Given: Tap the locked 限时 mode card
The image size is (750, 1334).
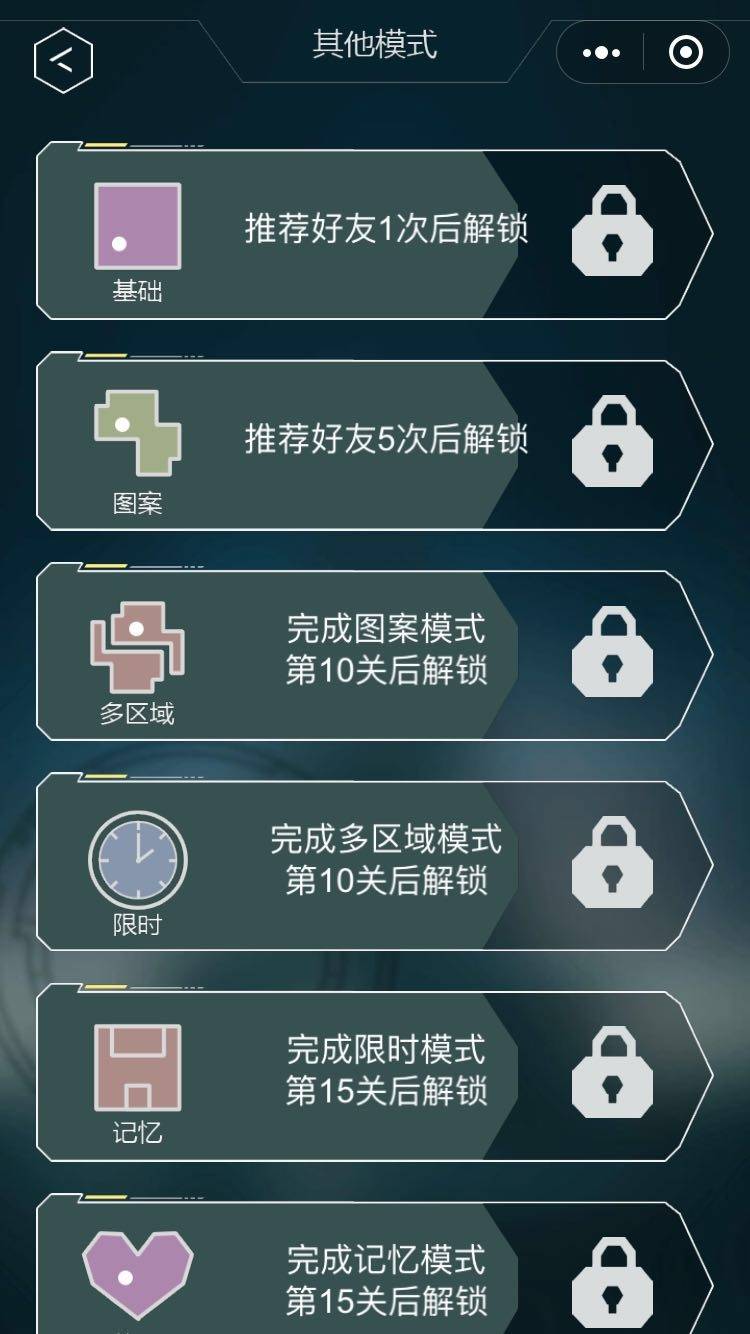Looking at the screenshot, I should 374,865.
